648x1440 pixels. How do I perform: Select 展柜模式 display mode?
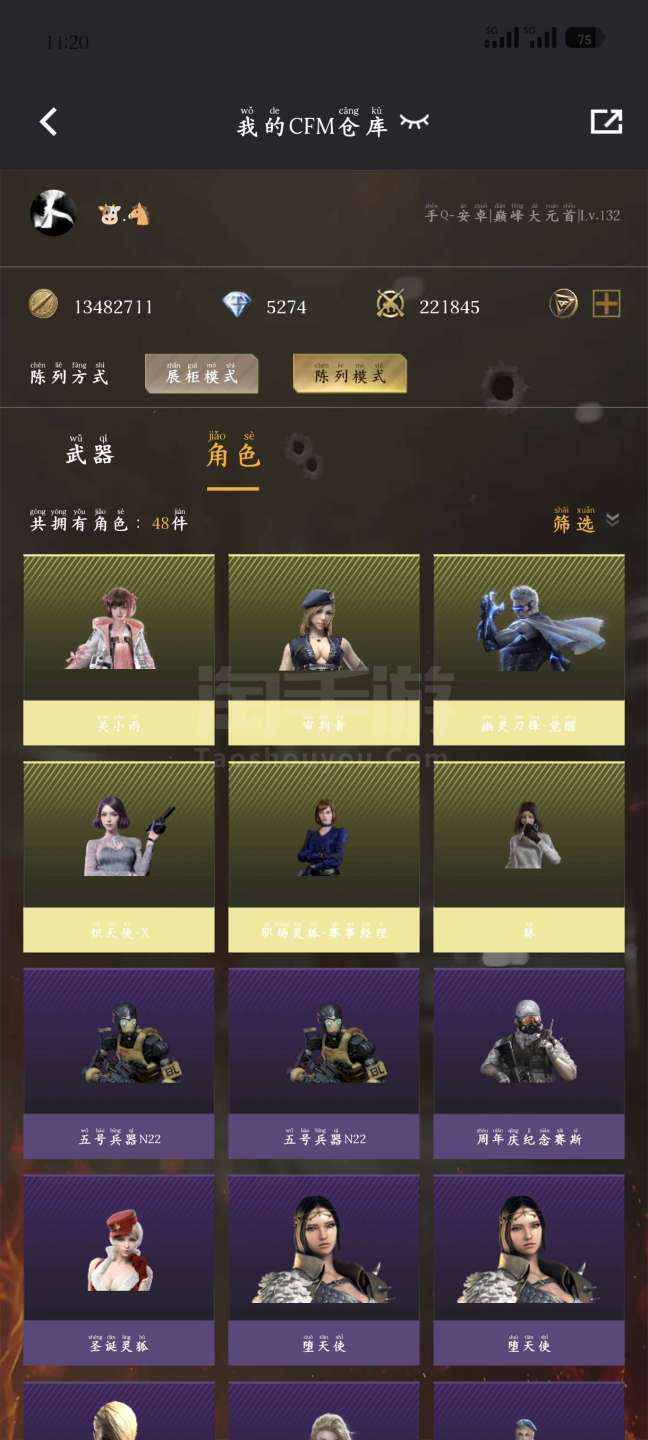201,374
